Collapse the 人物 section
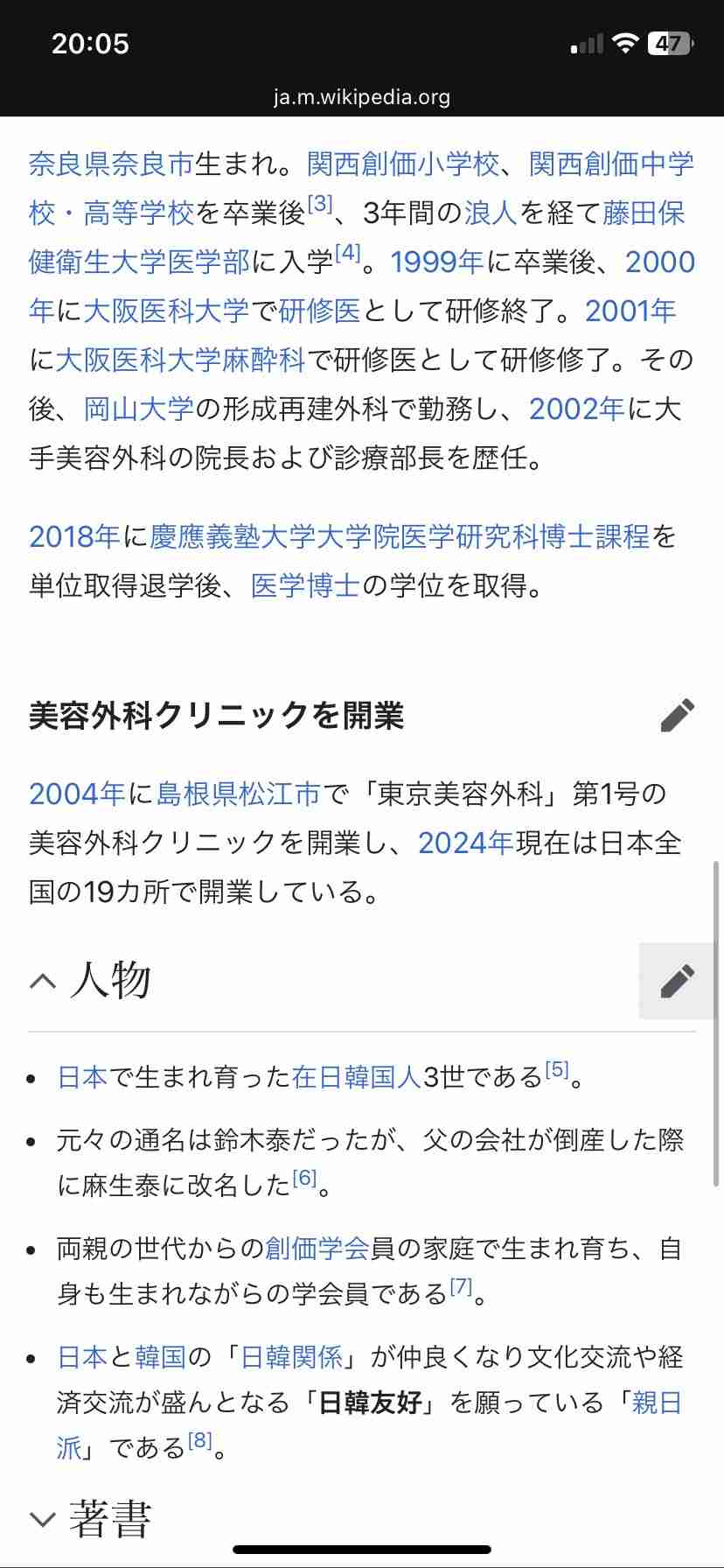 pos(43,981)
